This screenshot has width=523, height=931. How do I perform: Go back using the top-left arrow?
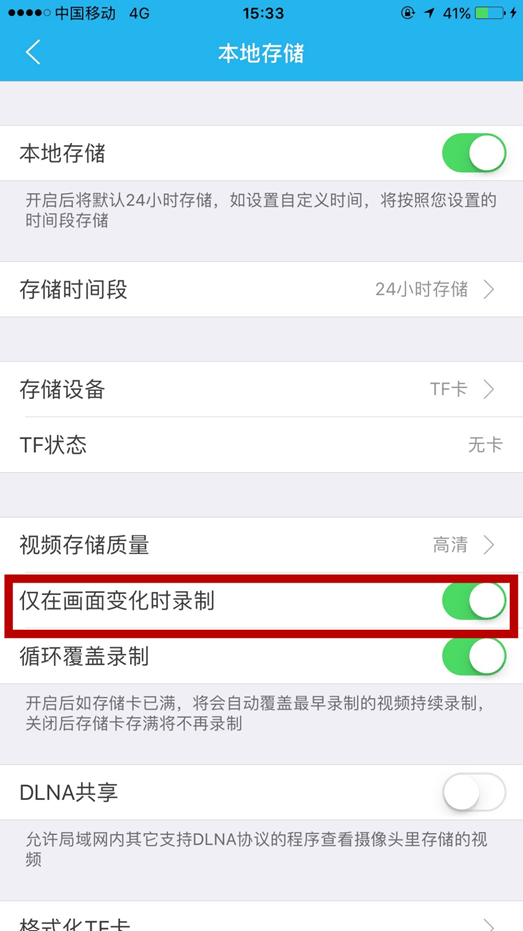(x=33, y=53)
